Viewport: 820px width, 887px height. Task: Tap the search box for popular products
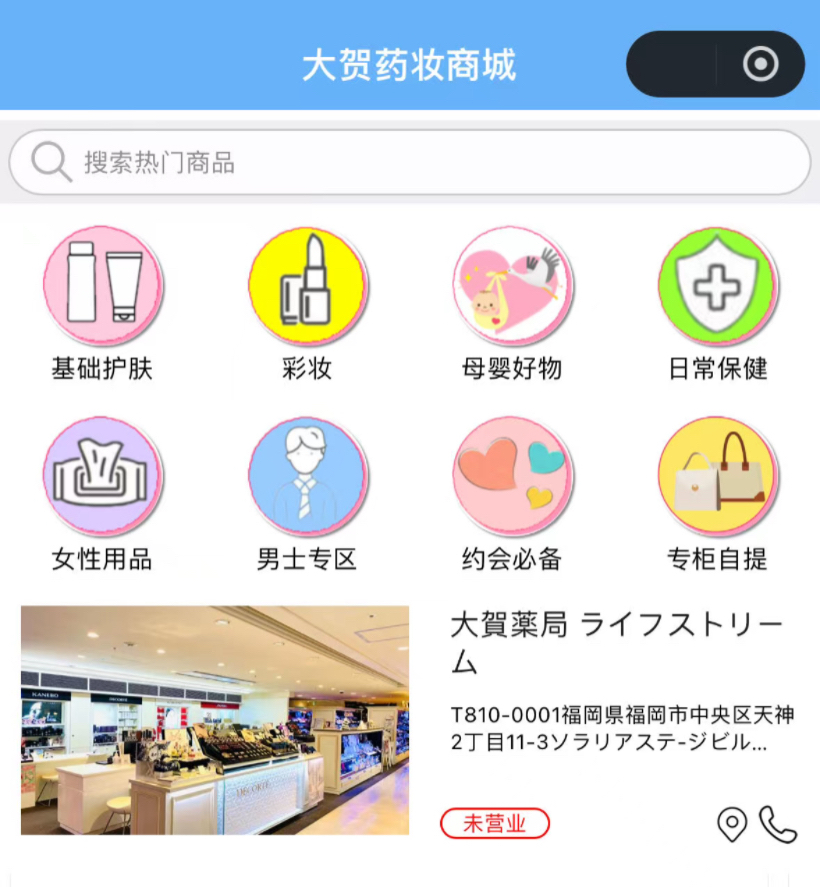[x=410, y=162]
